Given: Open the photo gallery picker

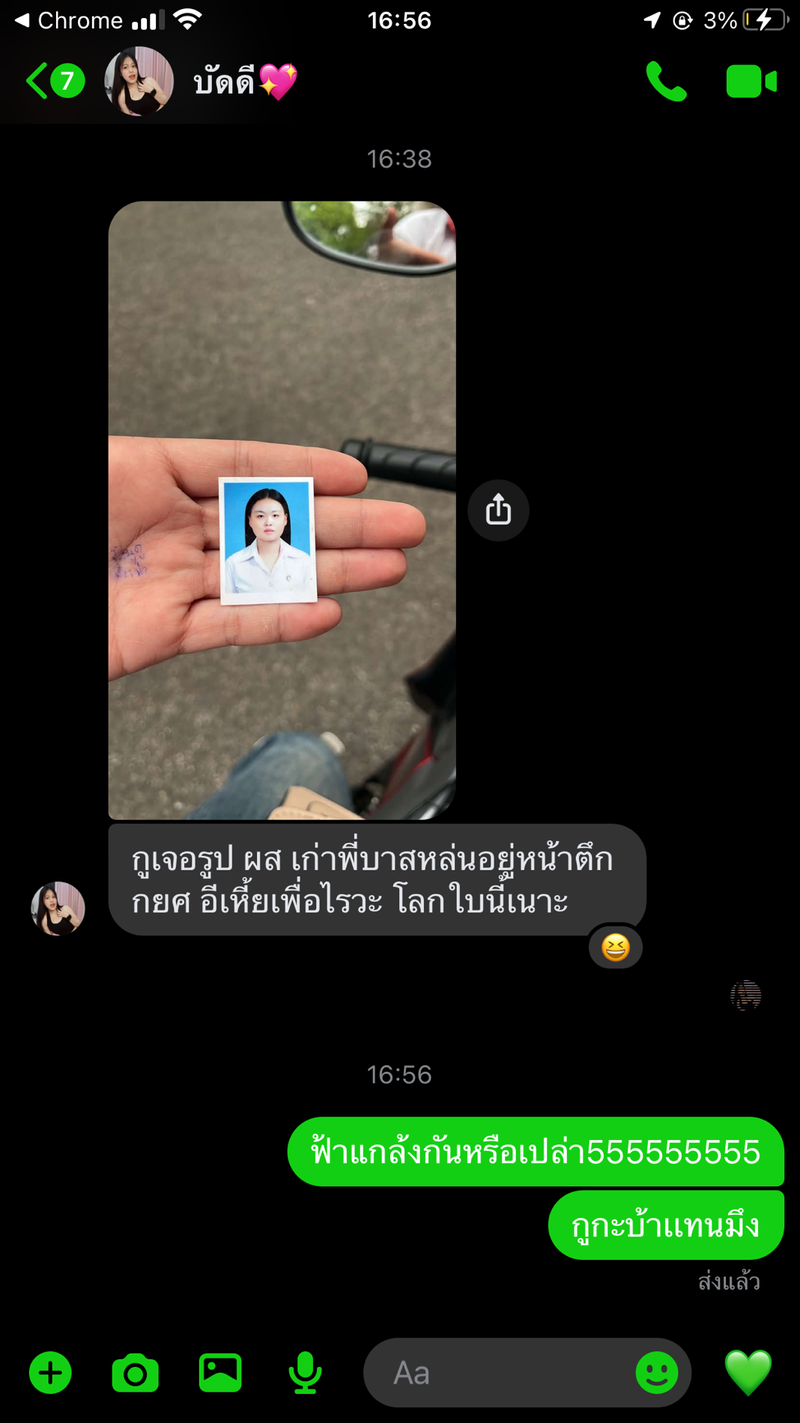Looking at the screenshot, I should [x=220, y=1373].
